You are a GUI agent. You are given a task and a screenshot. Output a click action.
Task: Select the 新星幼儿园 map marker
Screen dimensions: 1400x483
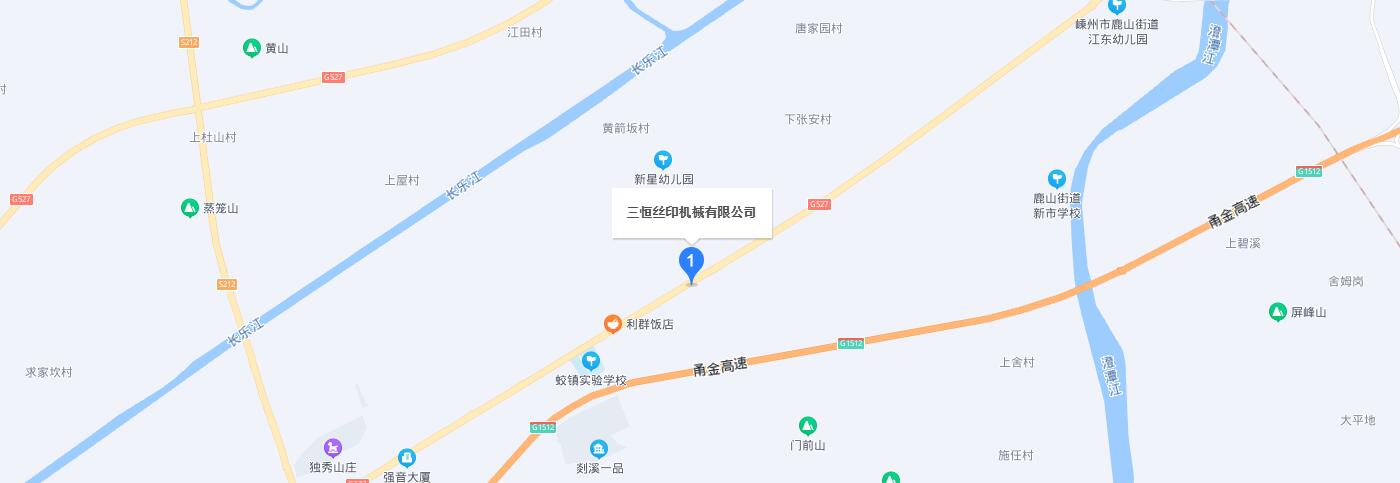663,160
